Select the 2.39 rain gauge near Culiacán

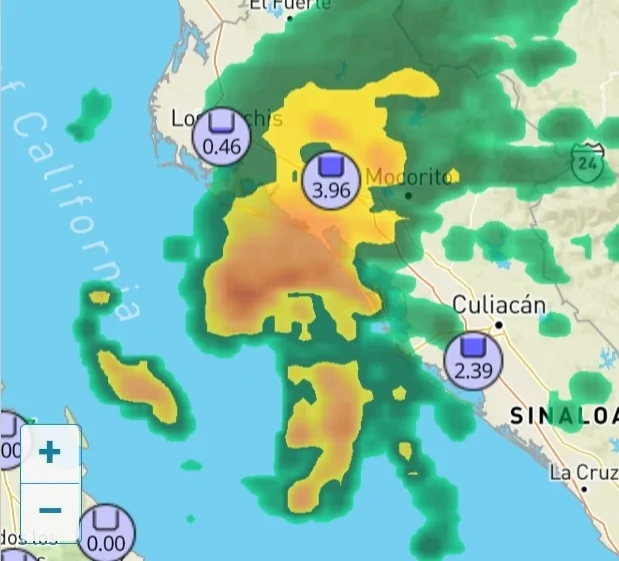472,361
